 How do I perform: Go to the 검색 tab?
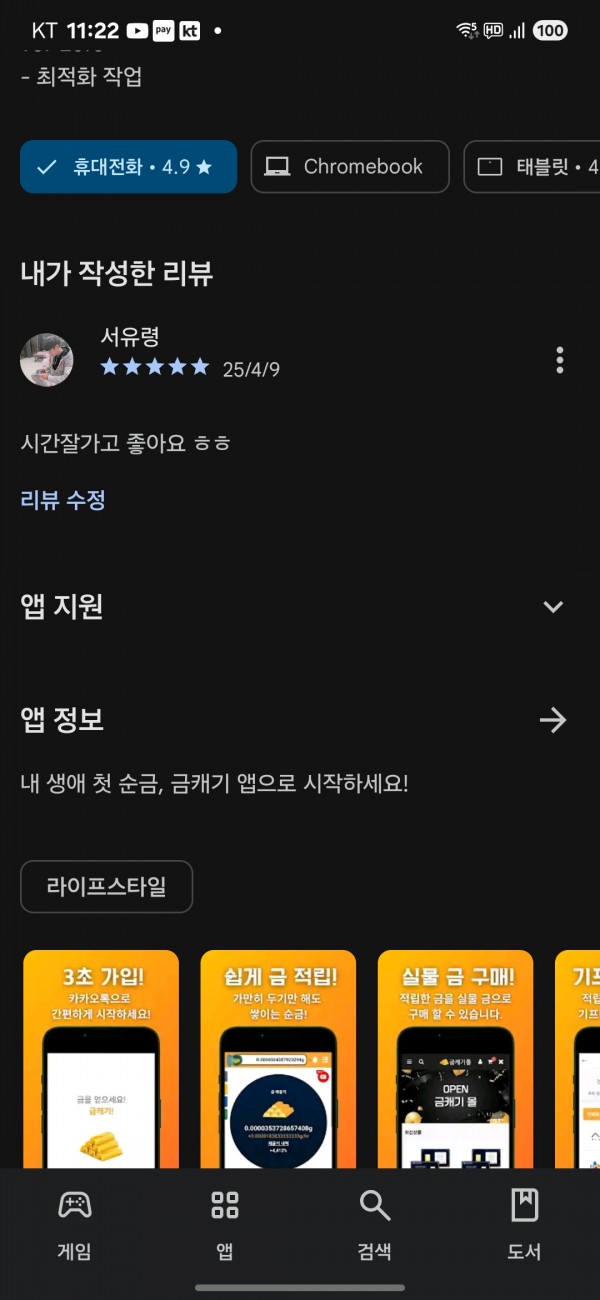(375, 1224)
